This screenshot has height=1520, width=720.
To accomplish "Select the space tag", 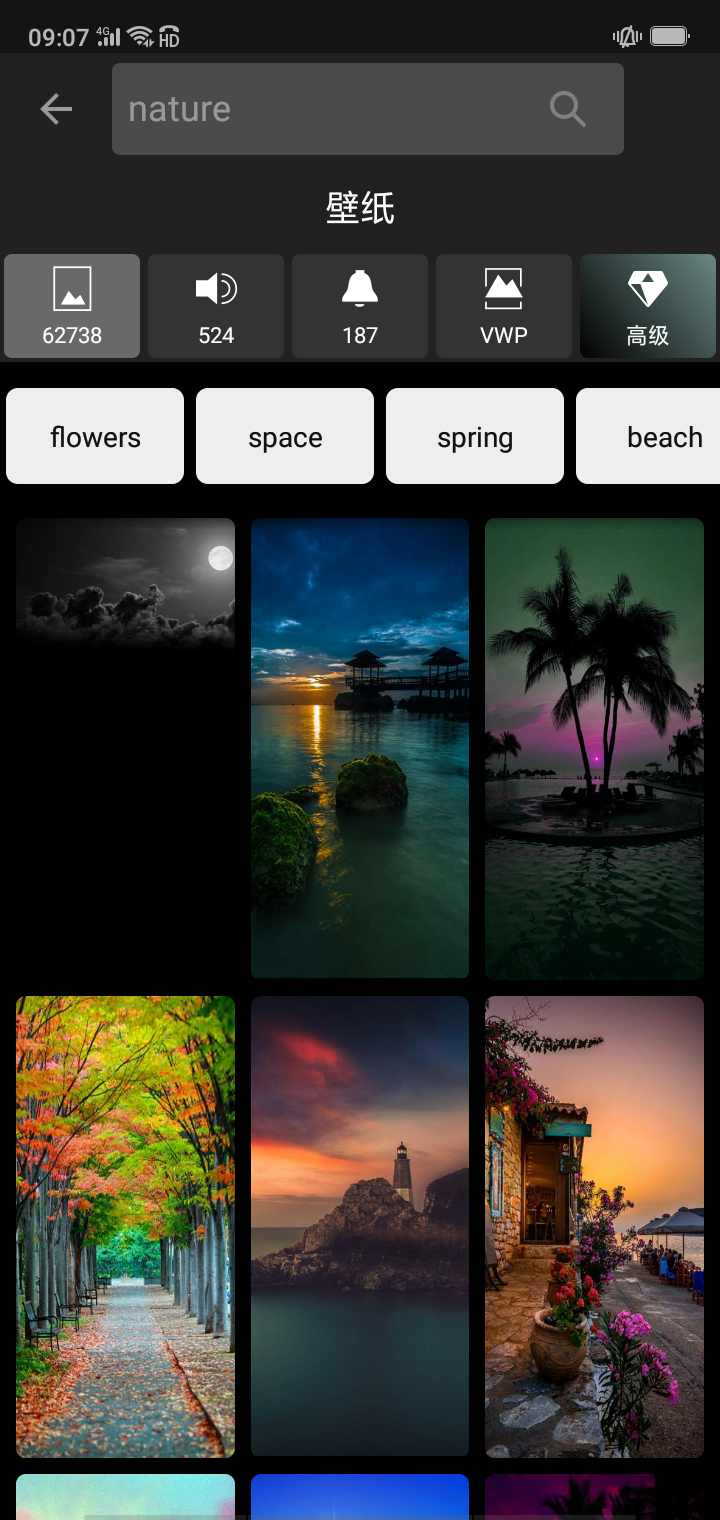I will 284,436.
